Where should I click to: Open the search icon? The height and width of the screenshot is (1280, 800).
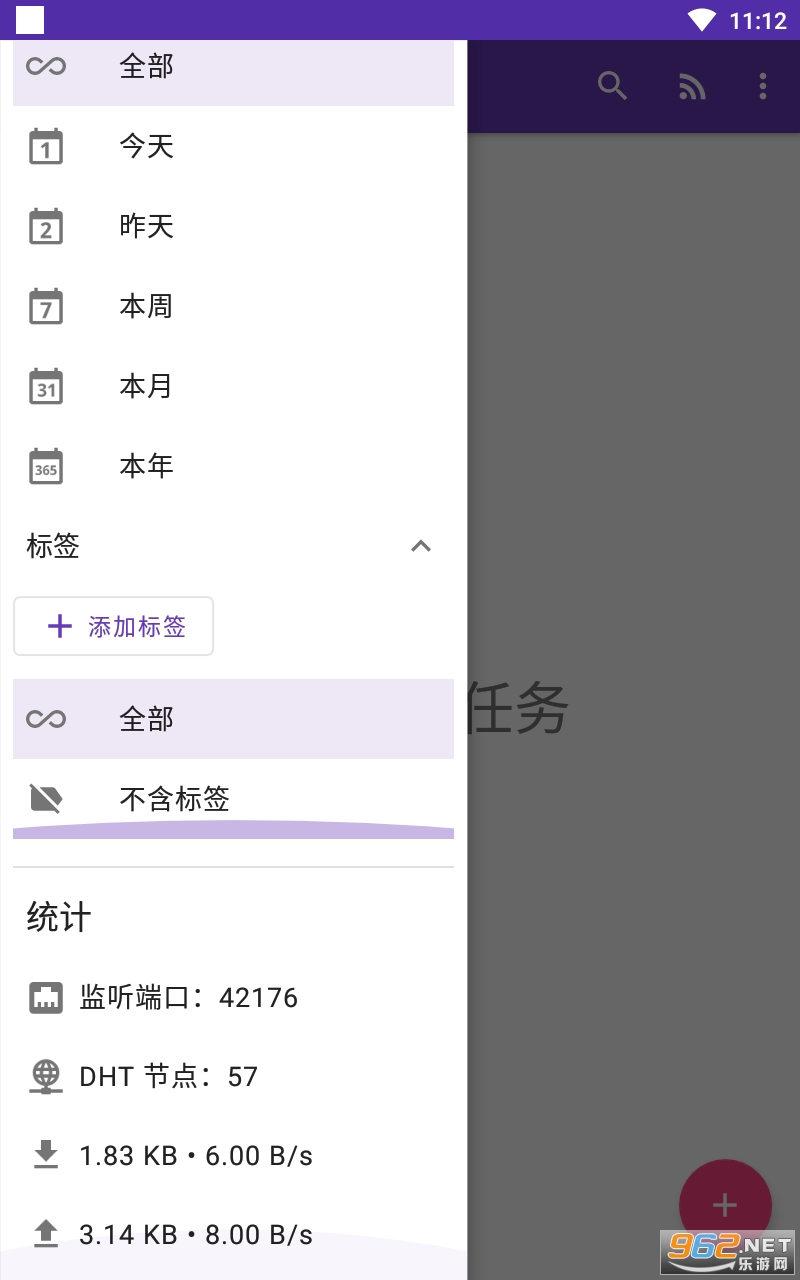point(612,87)
